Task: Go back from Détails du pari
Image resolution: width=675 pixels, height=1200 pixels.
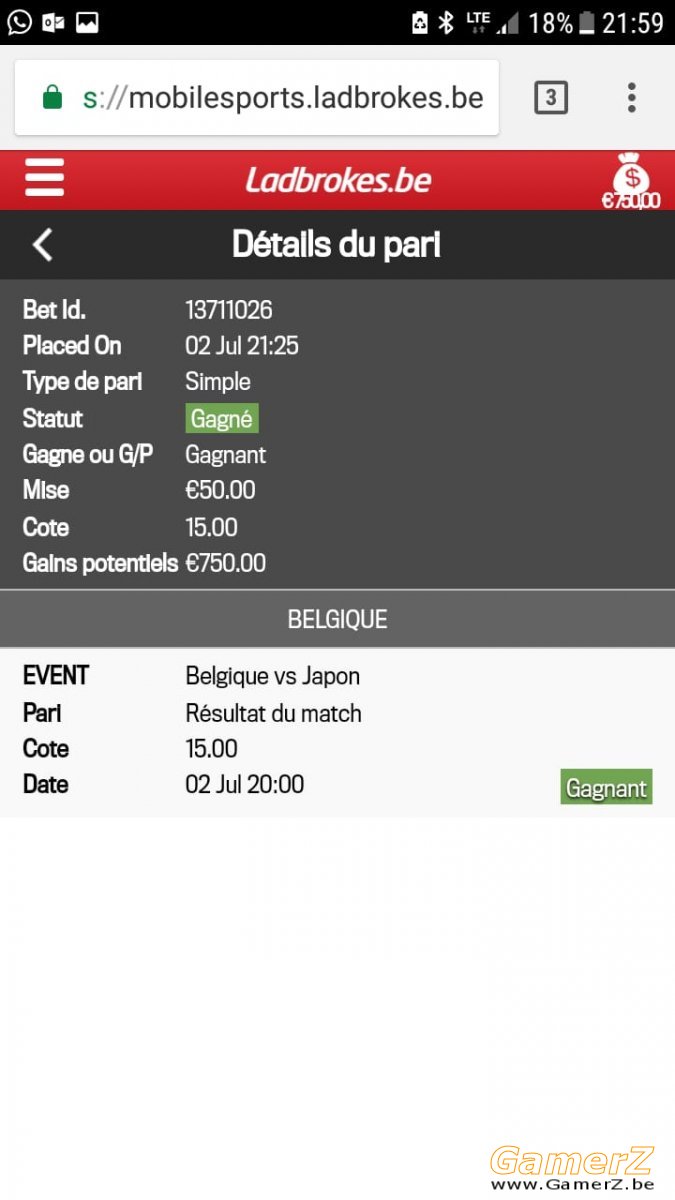Action: pos(42,245)
